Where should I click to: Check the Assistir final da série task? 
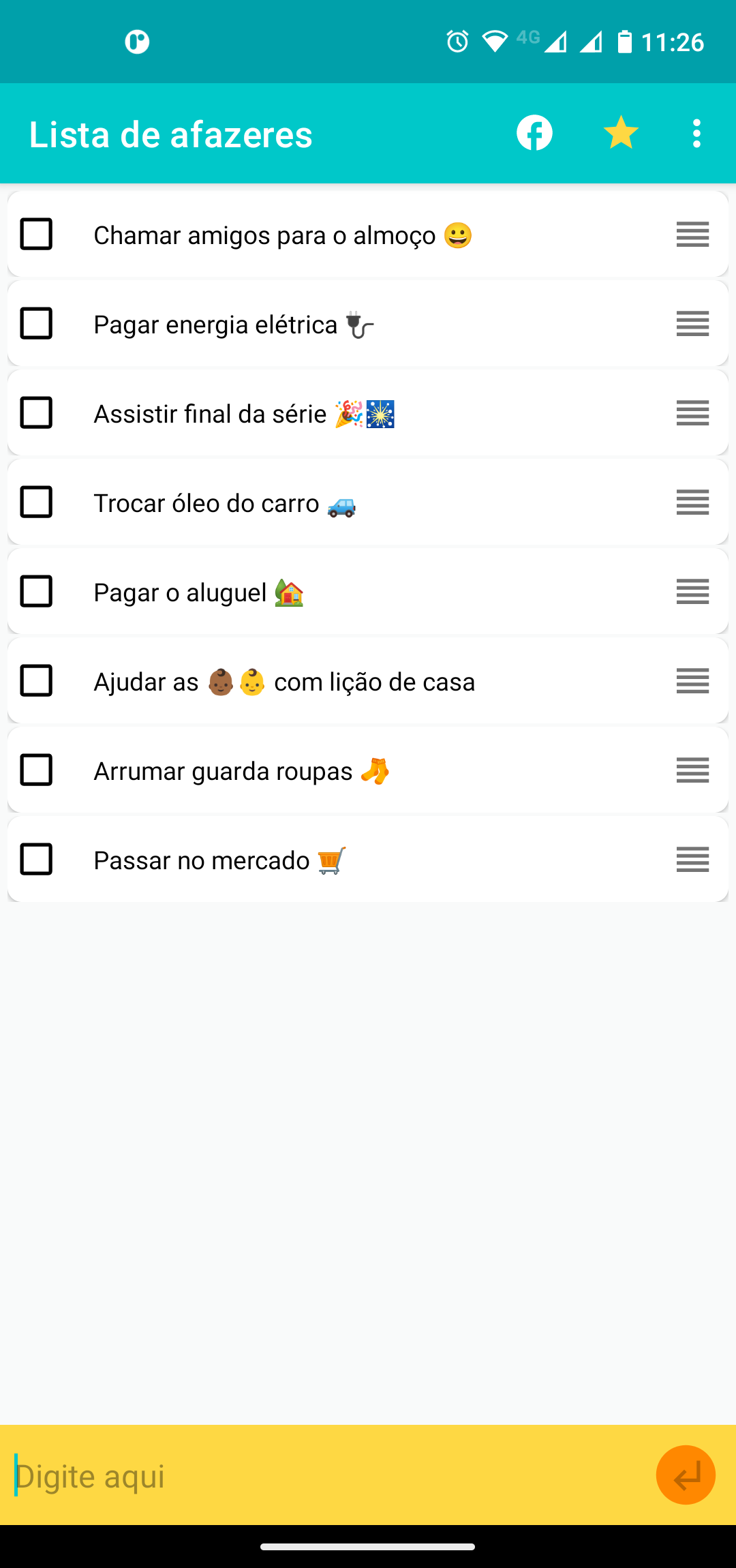pos(37,413)
